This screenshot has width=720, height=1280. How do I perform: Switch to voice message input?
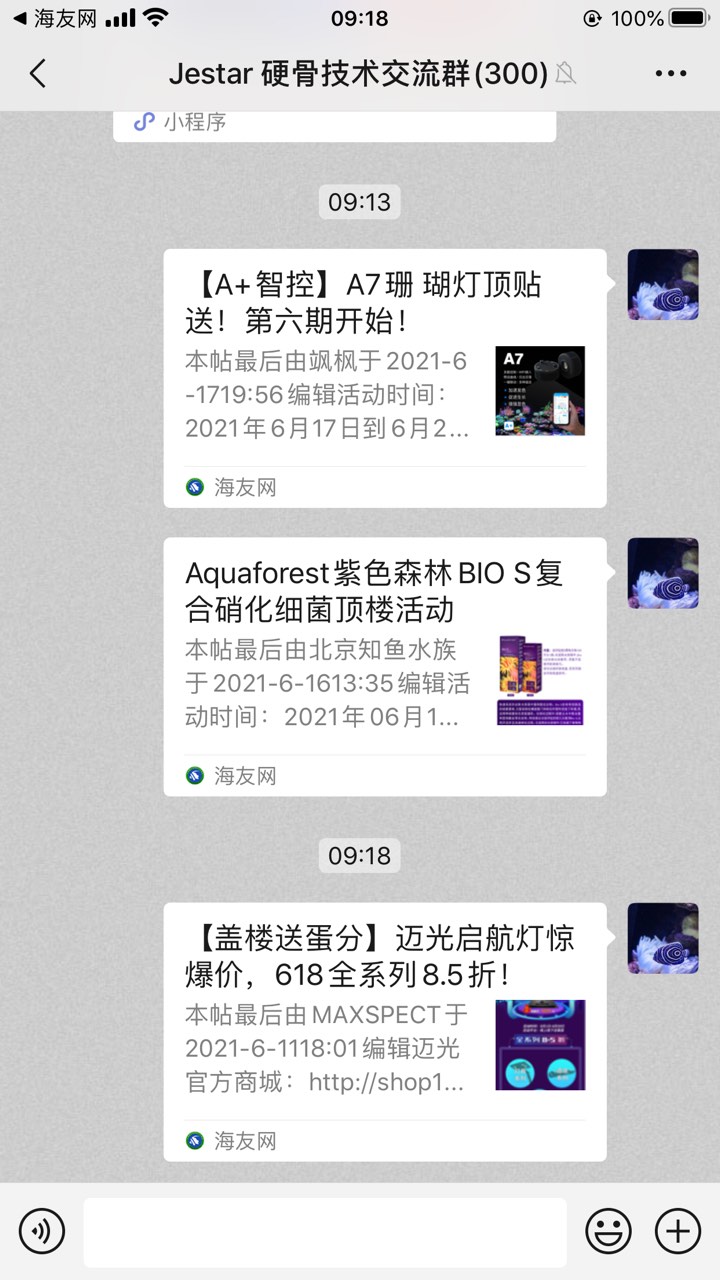pyautogui.click(x=42, y=1230)
